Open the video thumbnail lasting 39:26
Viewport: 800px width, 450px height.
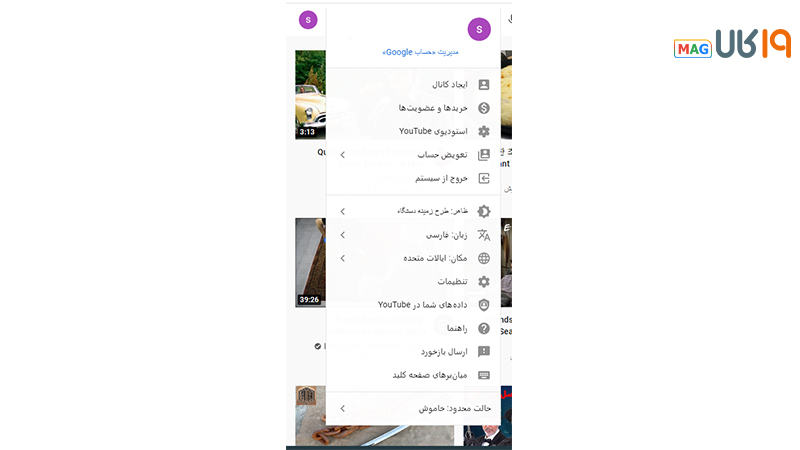coord(310,262)
